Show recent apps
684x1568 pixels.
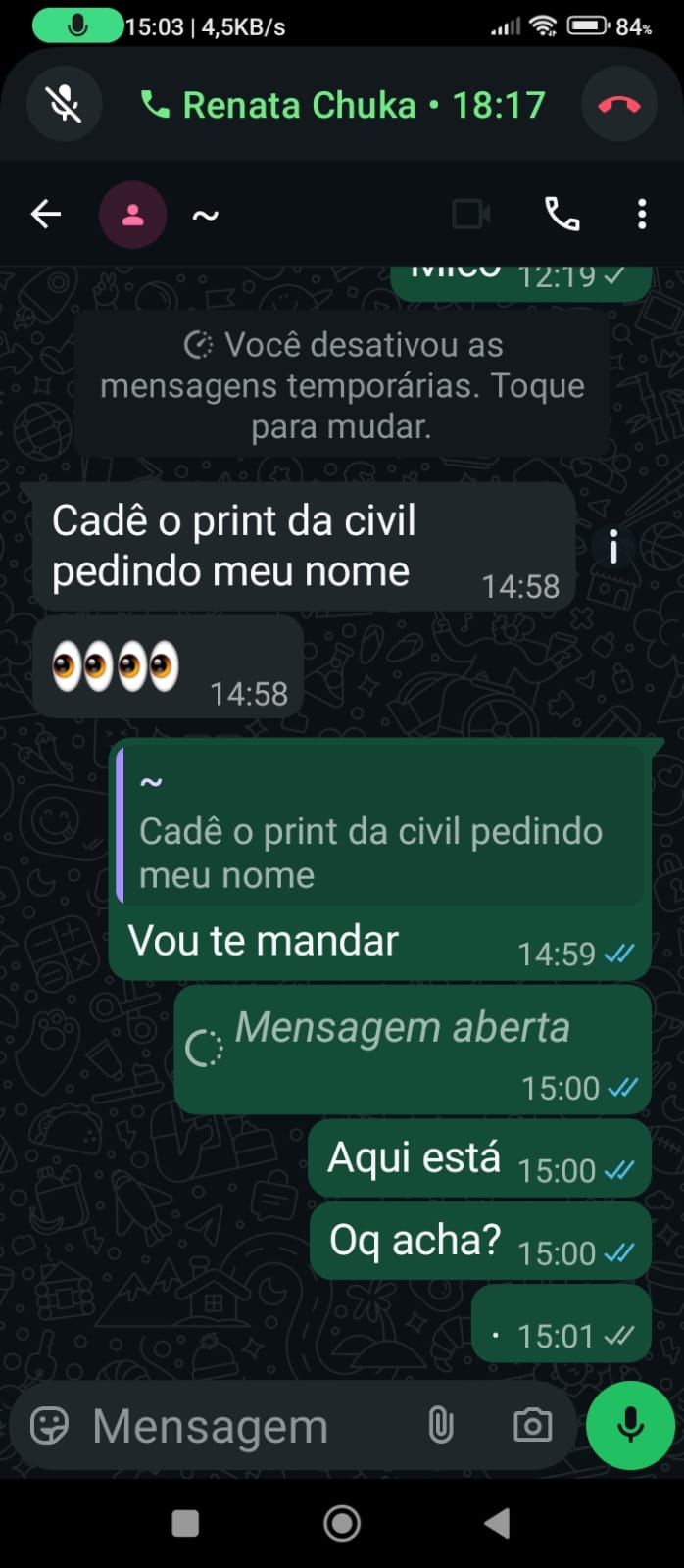[x=185, y=1523]
